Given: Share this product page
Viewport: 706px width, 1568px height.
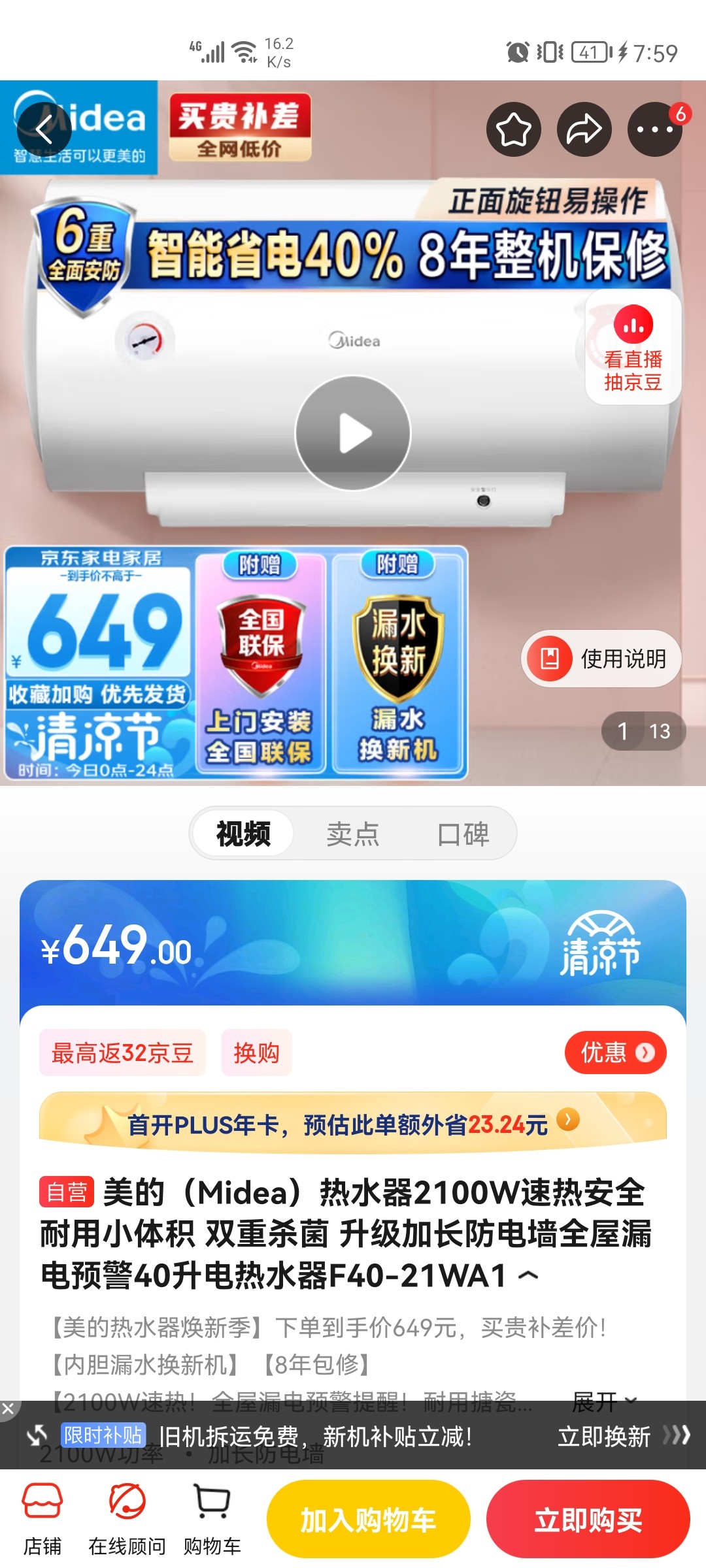Looking at the screenshot, I should pos(584,129).
